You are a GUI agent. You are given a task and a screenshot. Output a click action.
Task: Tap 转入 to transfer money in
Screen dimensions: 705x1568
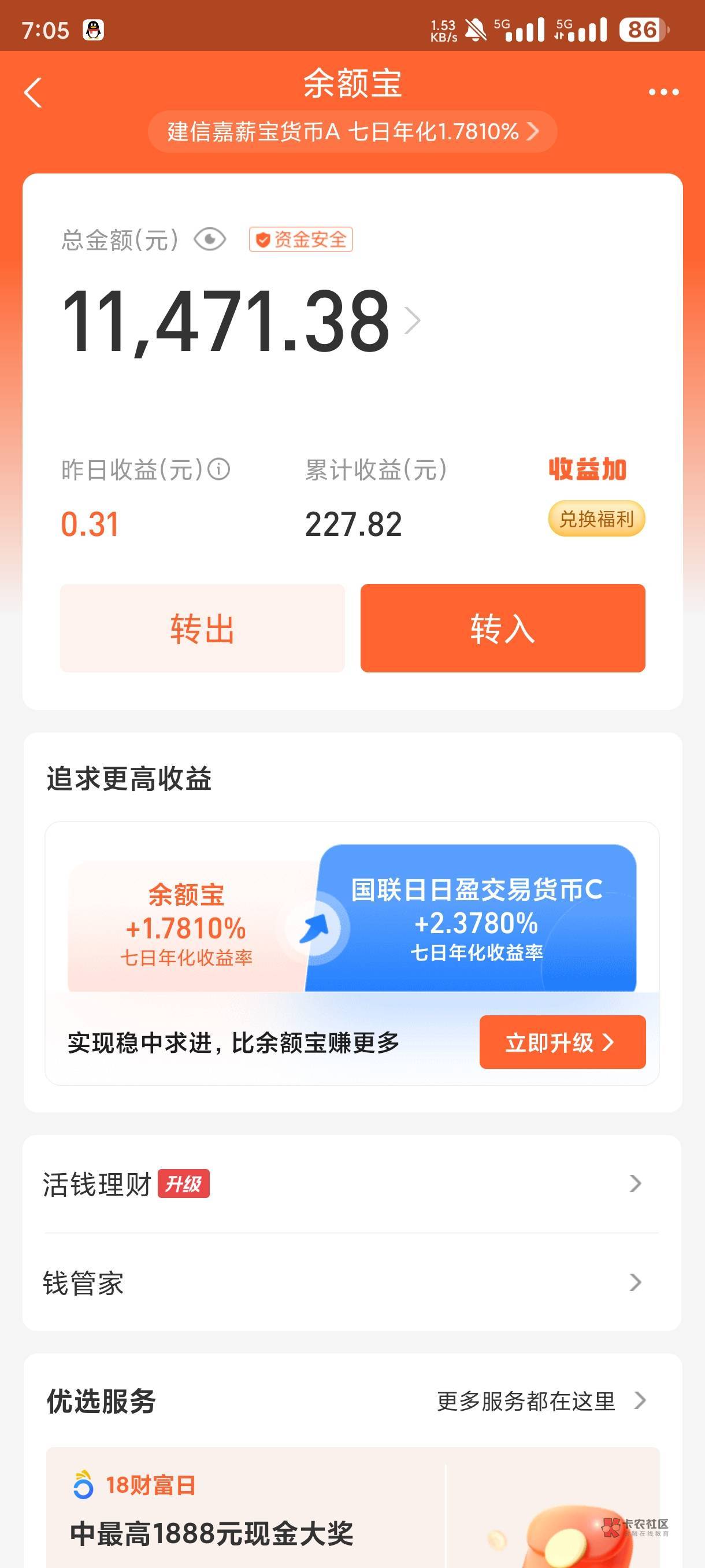(502, 628)
